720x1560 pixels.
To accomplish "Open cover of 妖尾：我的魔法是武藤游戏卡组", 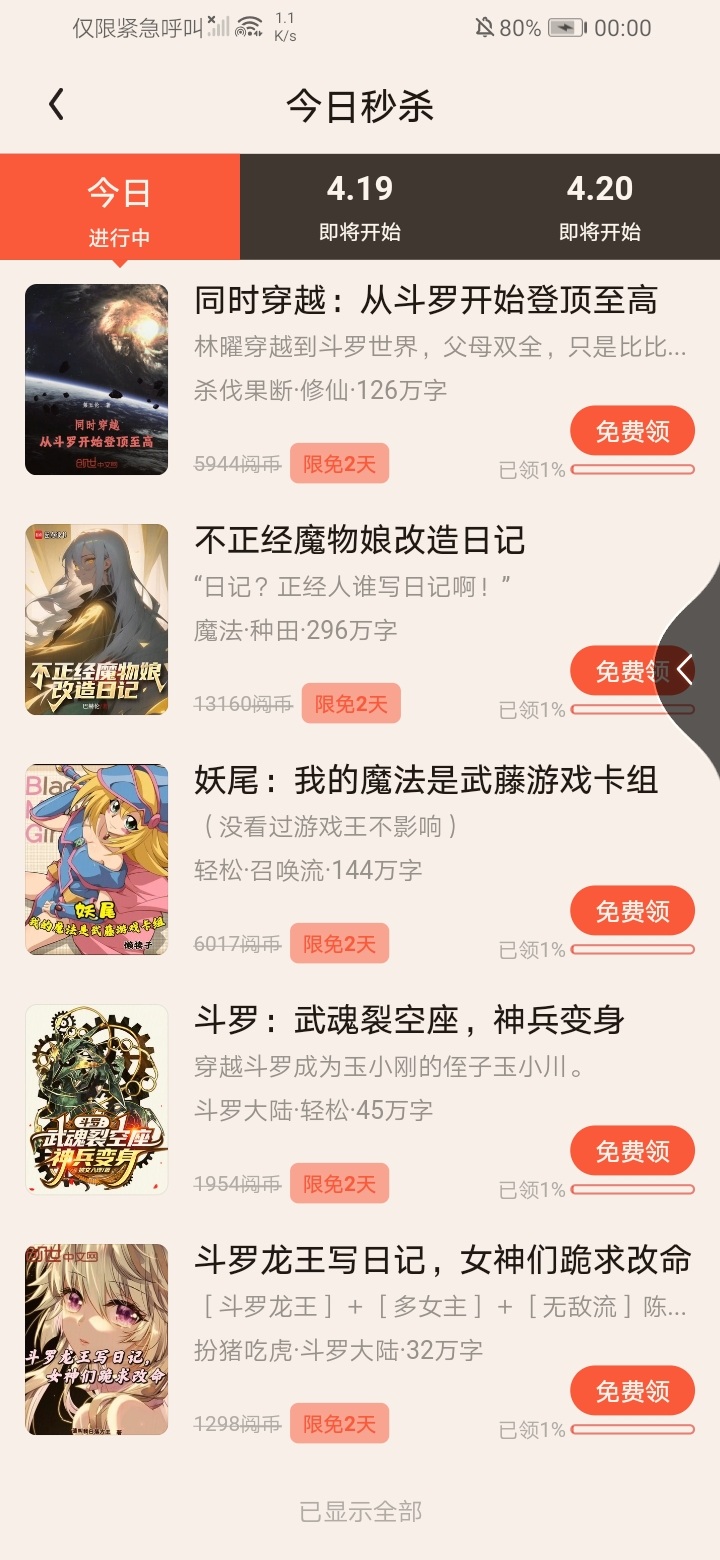I will coord(97,860).
